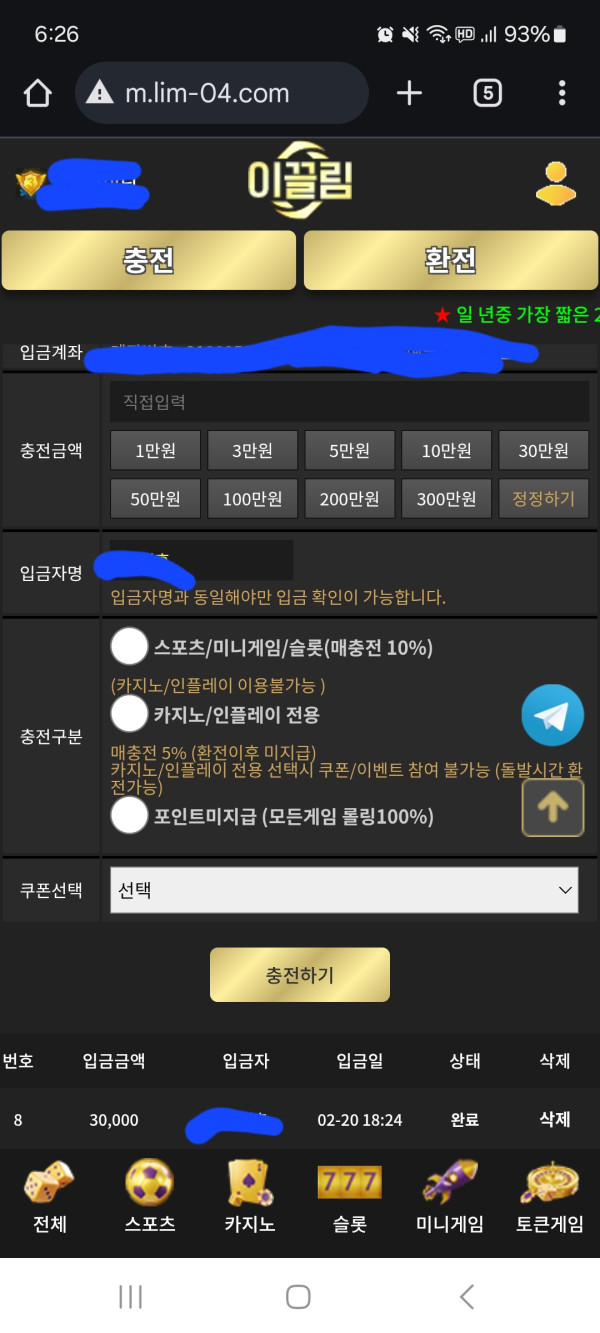Open the 슬롯 games section
Viewport: 600px width, 1333px height.
coord(349,1197)
